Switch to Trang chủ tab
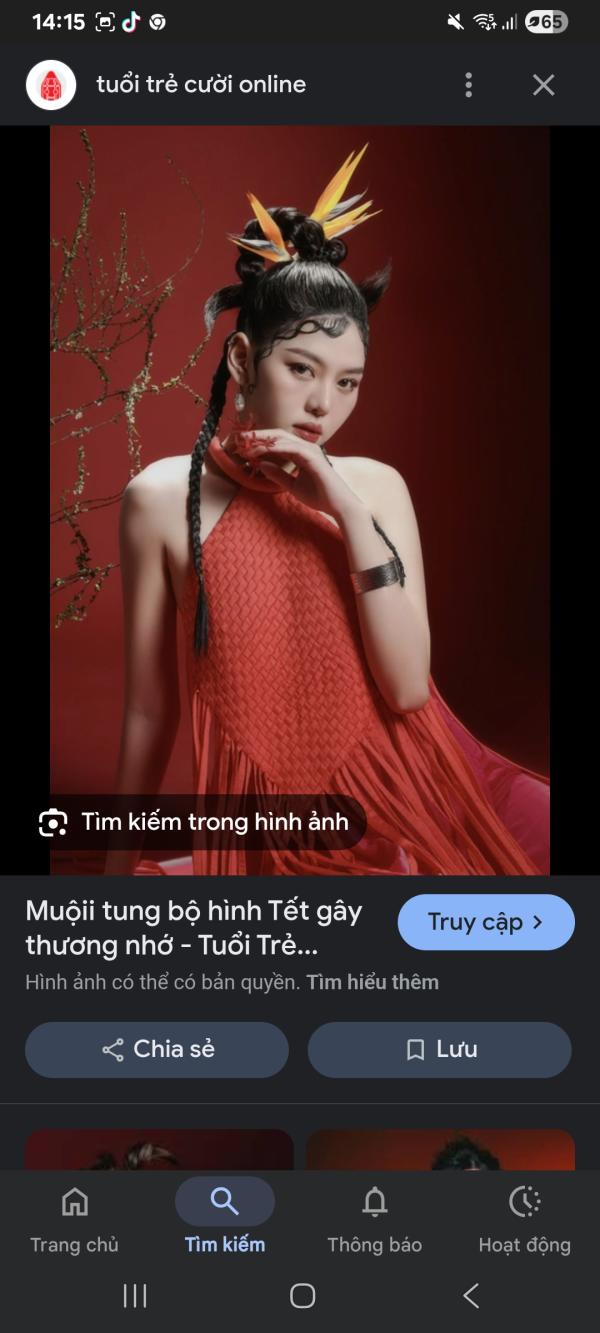 click(x=74, y=1218)
